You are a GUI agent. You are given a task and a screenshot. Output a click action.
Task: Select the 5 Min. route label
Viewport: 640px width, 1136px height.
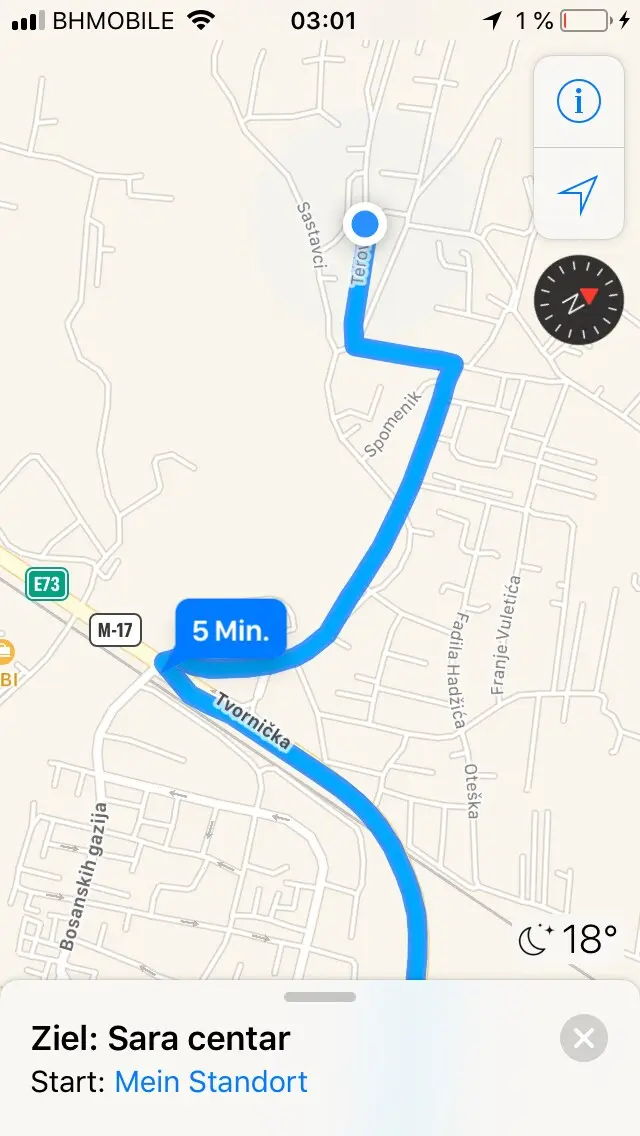(x=230, y=630)
